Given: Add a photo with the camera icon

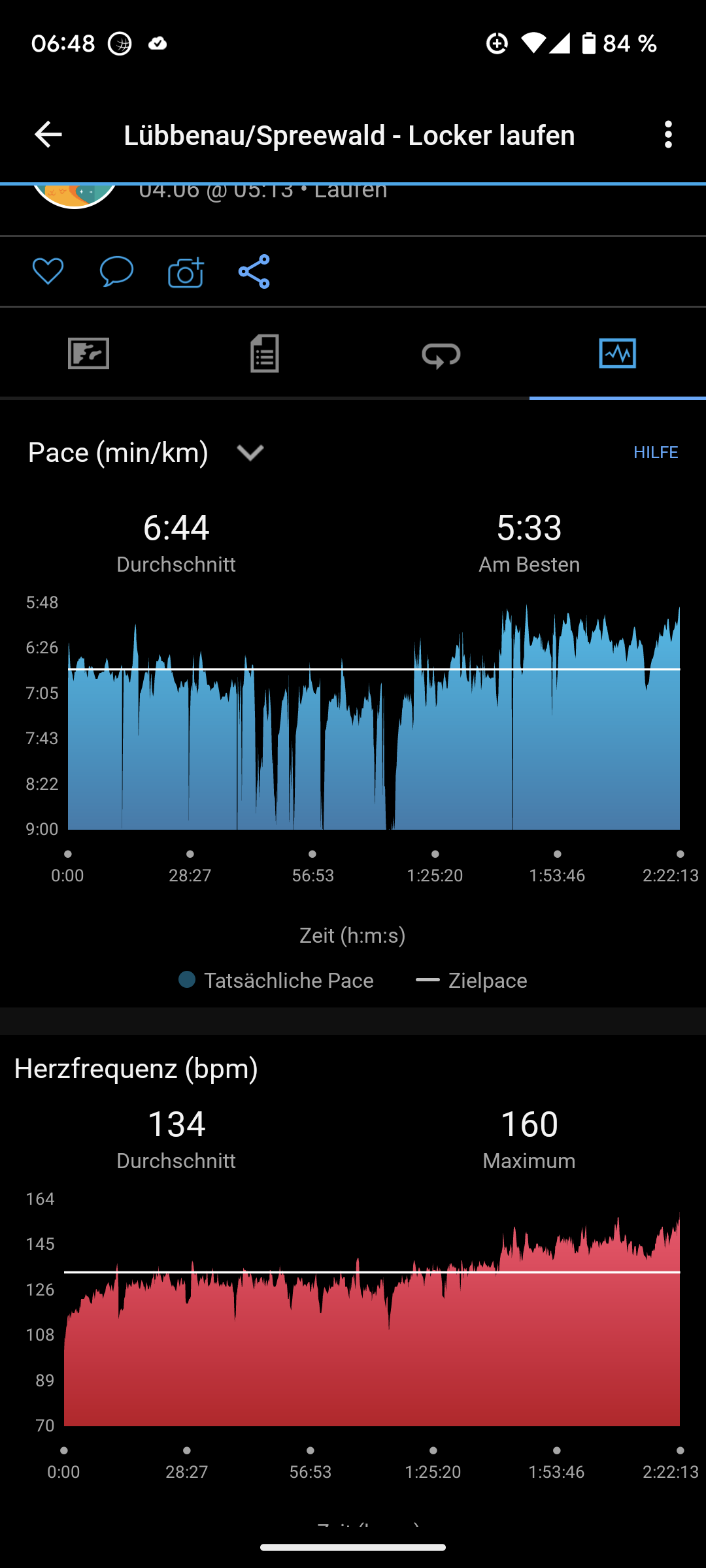Looking at the screenshot, I should 186,272.
